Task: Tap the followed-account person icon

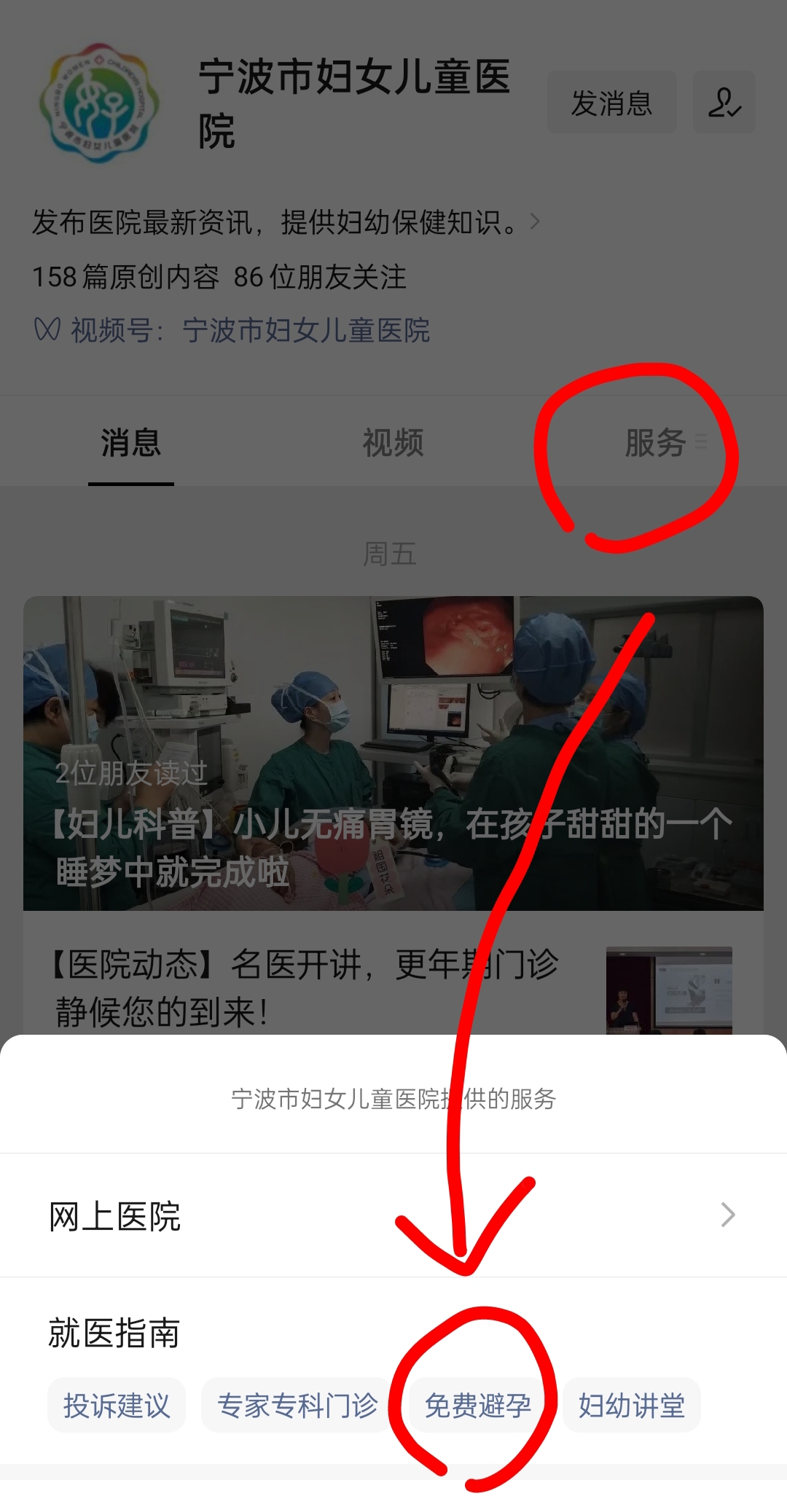Action: tap(724, 102)
